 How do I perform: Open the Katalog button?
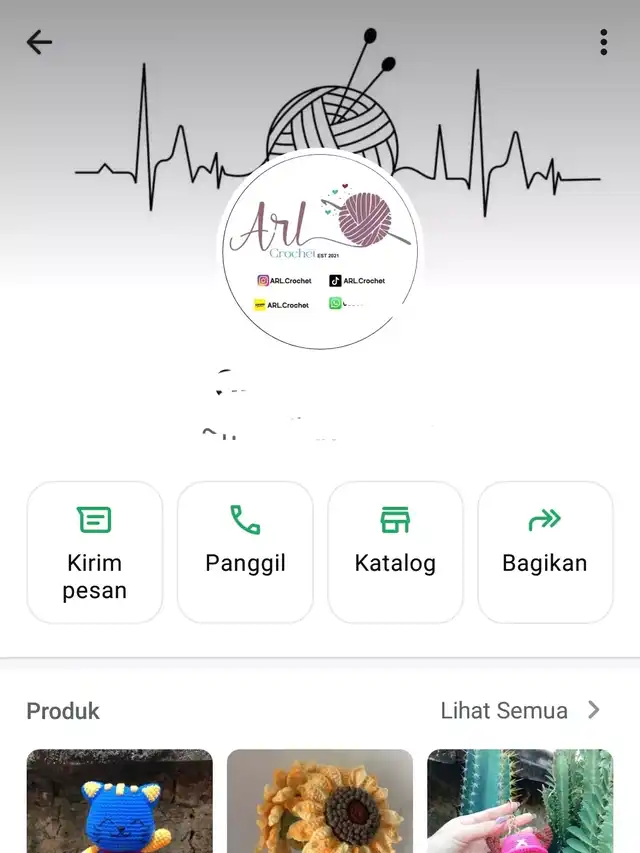(x=395, y=552)
